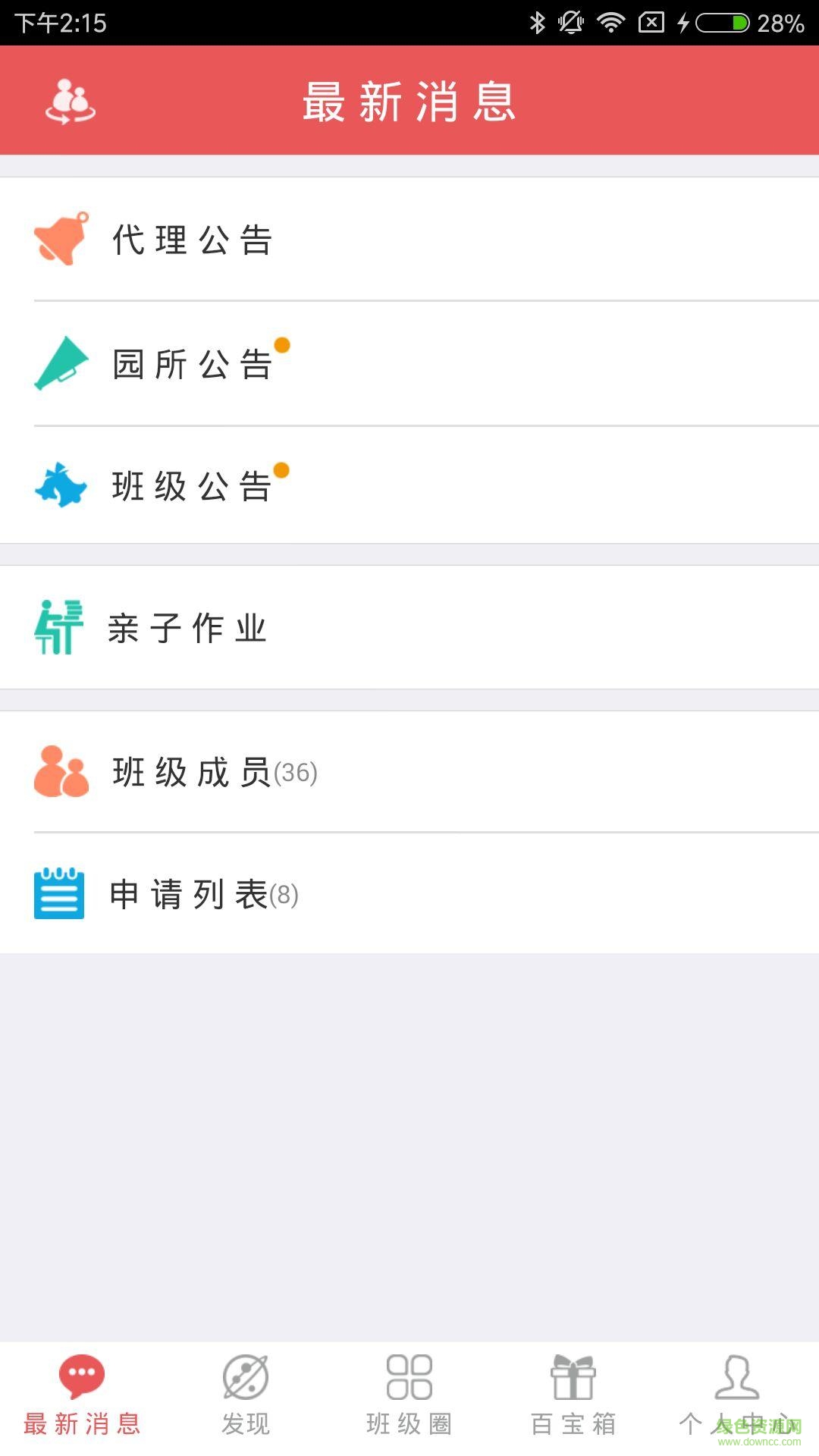Select the 最新消息 bottom tab
Viewport: 819px width, 1456px height.
[x=82, y=1397]
